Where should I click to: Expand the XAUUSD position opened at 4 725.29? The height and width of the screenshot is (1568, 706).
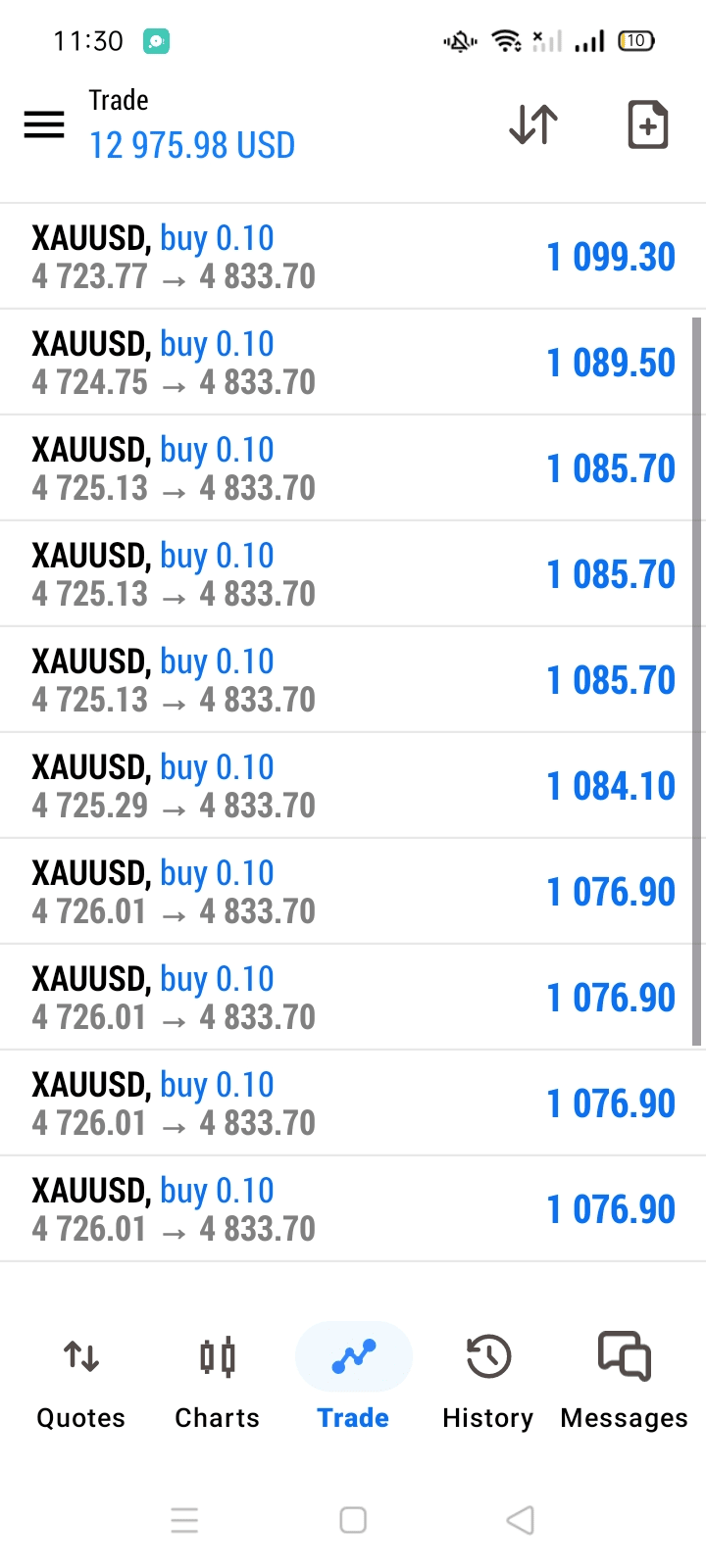click(x=353, y=786)
